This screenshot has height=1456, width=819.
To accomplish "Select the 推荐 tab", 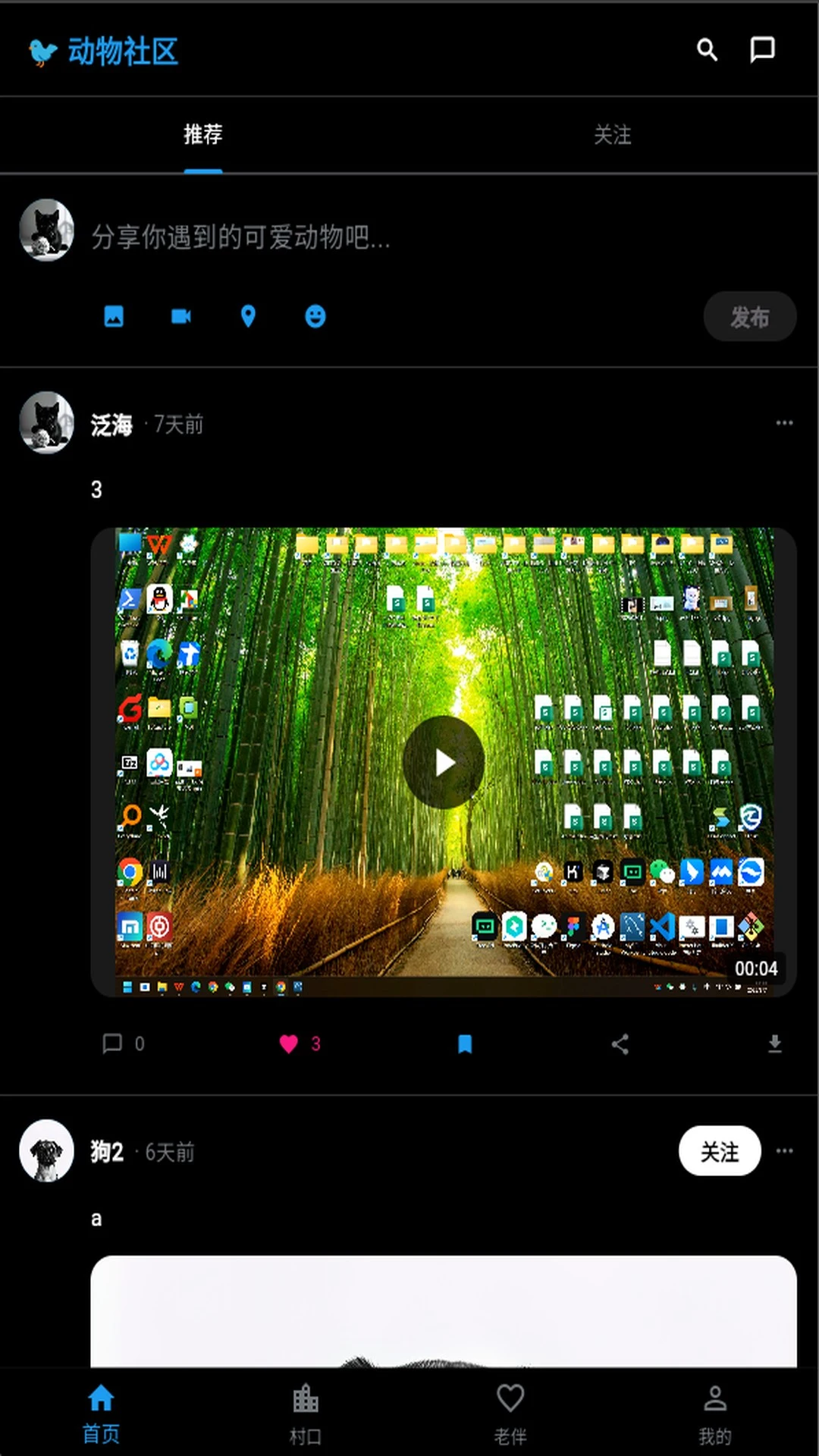I will point(203,135).
